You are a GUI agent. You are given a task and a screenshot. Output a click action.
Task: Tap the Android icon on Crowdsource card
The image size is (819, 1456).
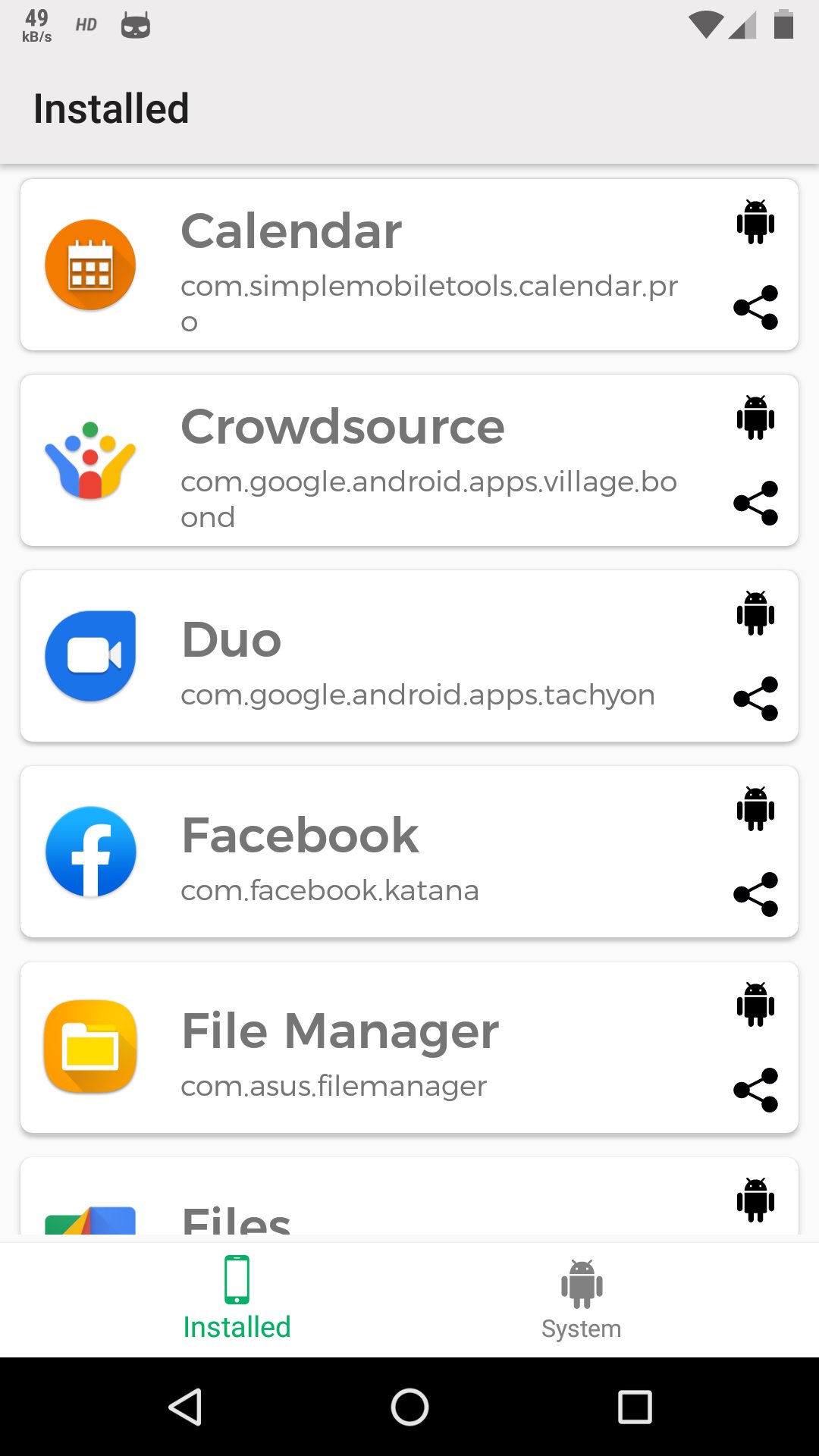click(755, 418)
